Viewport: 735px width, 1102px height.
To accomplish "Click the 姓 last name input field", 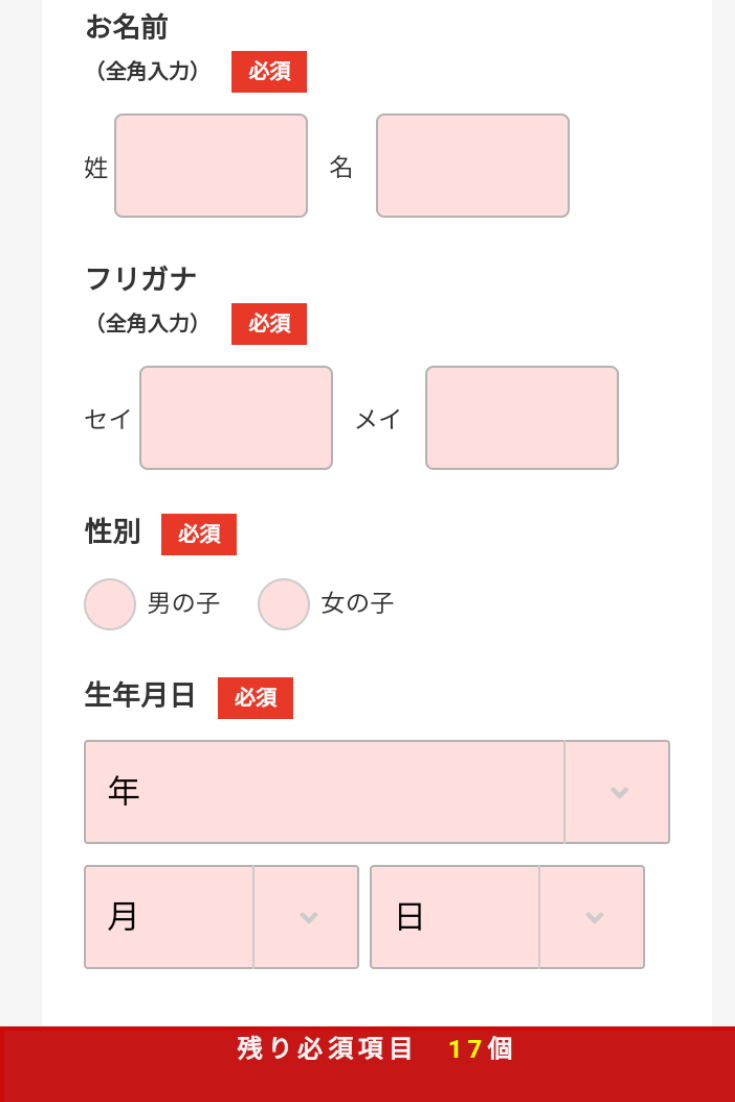I will pos(210,165).
